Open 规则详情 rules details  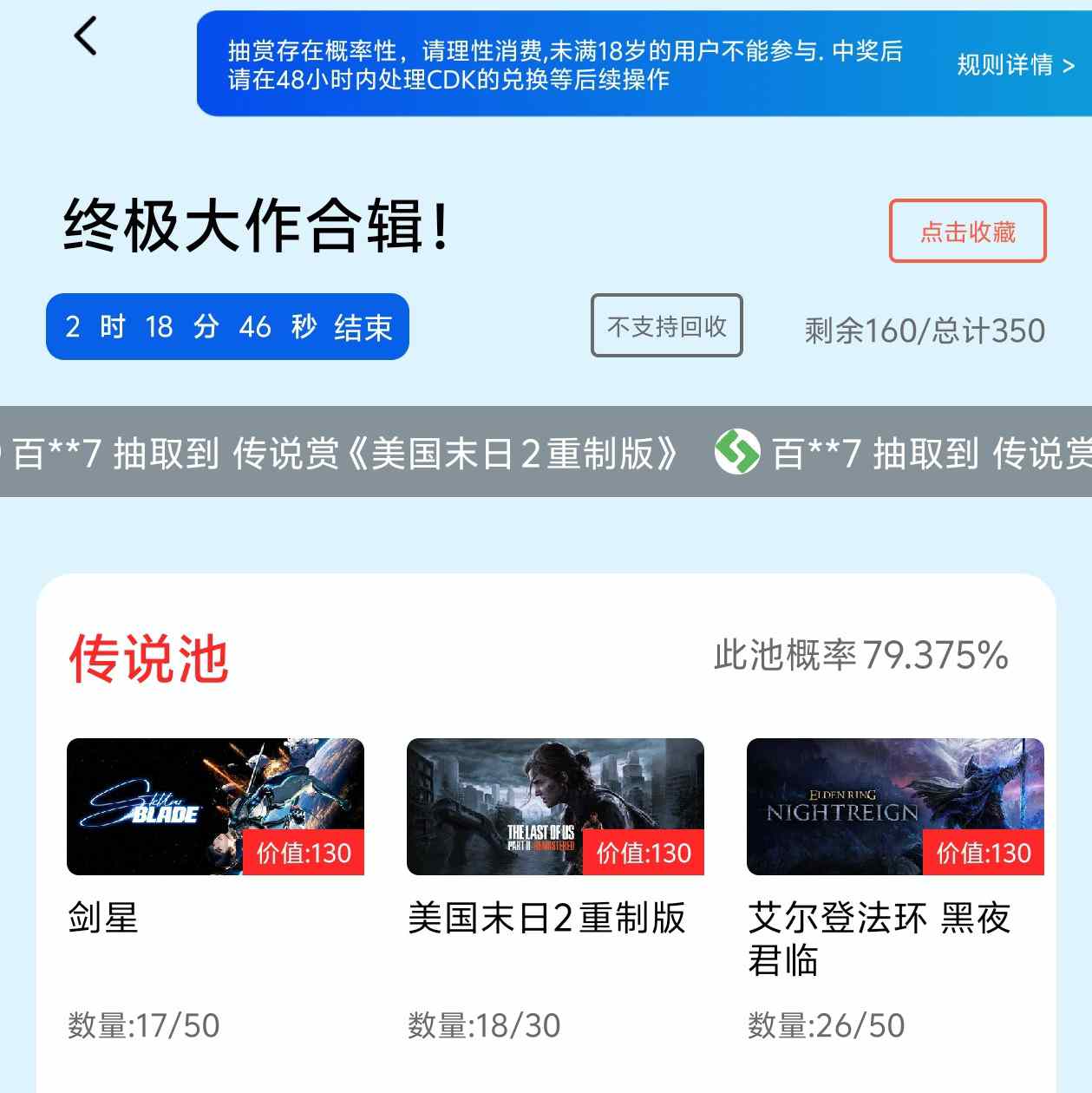(x=1015, y=65)
